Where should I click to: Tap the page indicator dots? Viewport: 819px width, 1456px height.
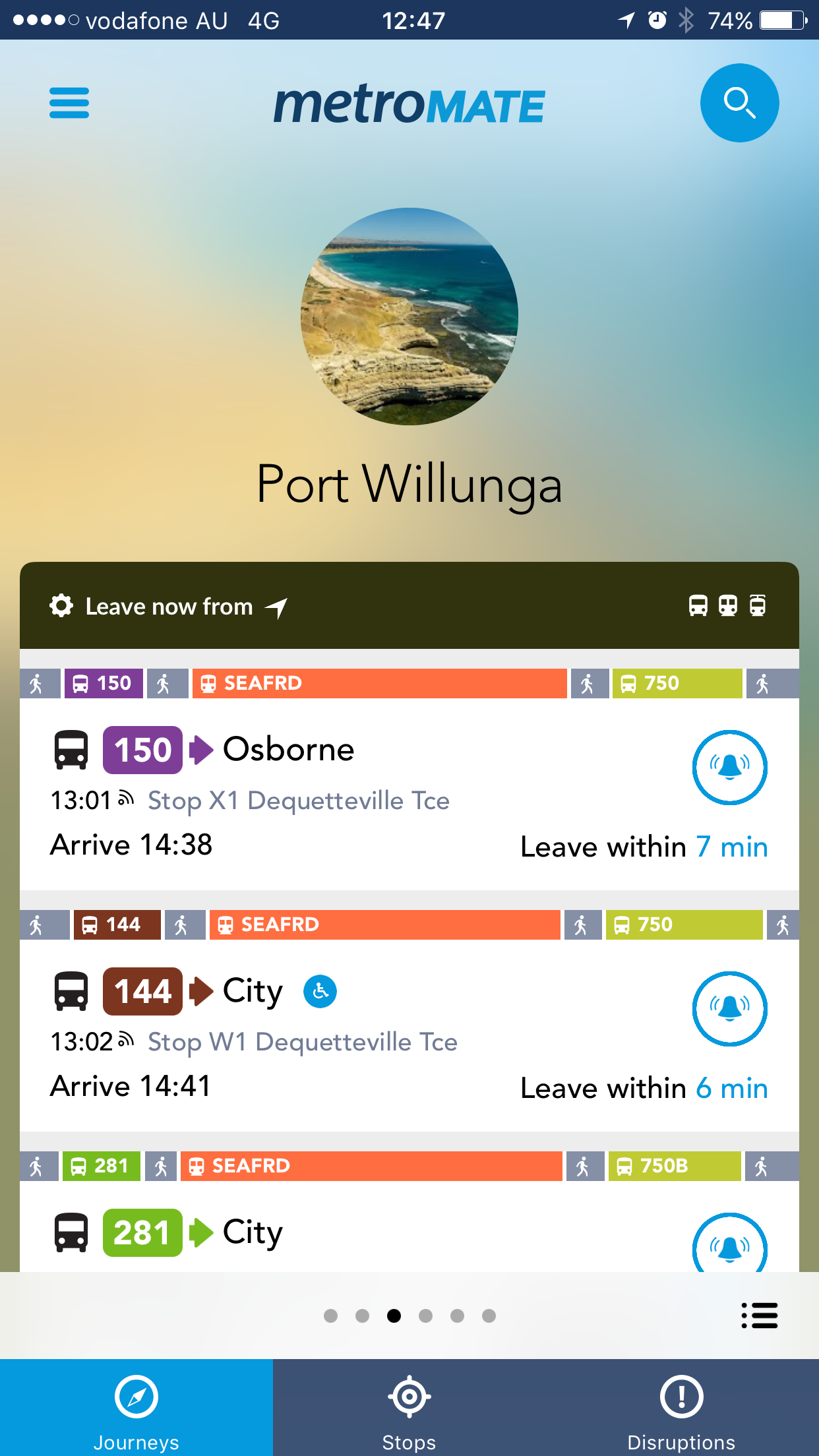click(x=409, y=1316)
